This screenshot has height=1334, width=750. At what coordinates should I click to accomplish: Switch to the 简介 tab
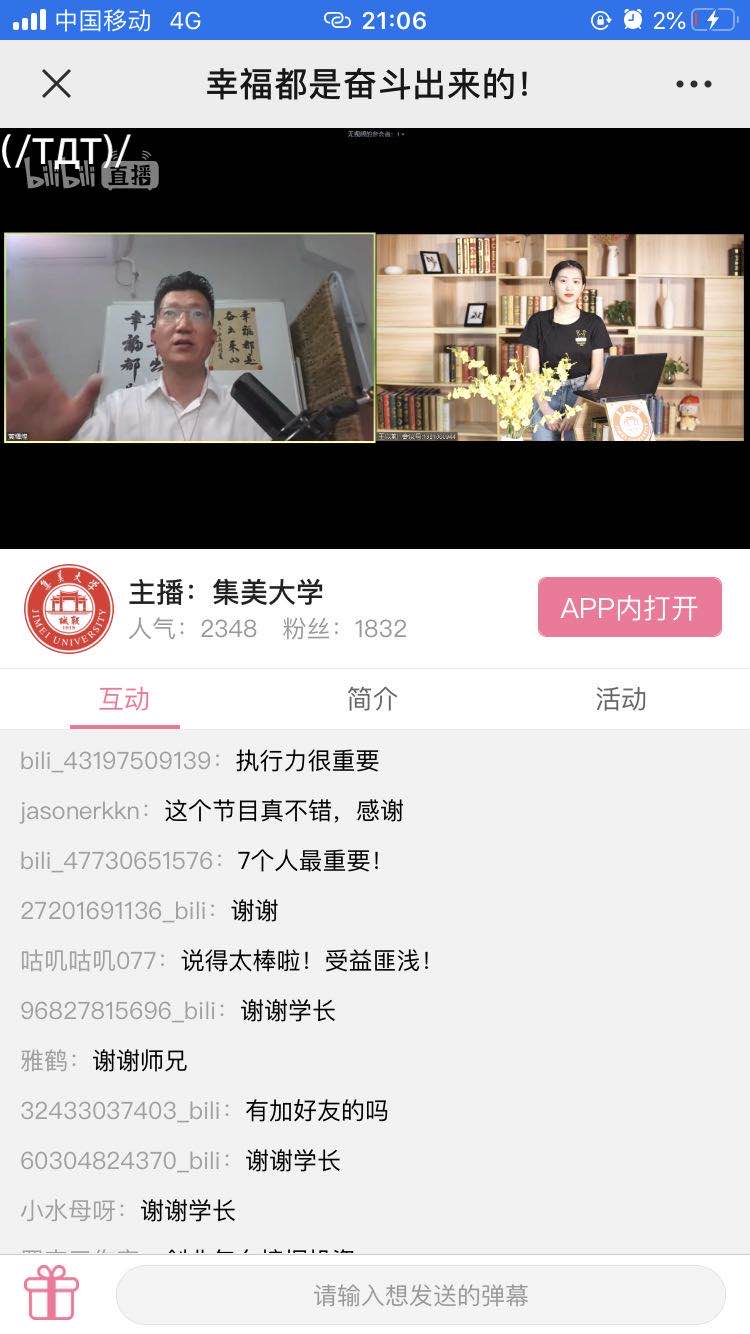372,699
